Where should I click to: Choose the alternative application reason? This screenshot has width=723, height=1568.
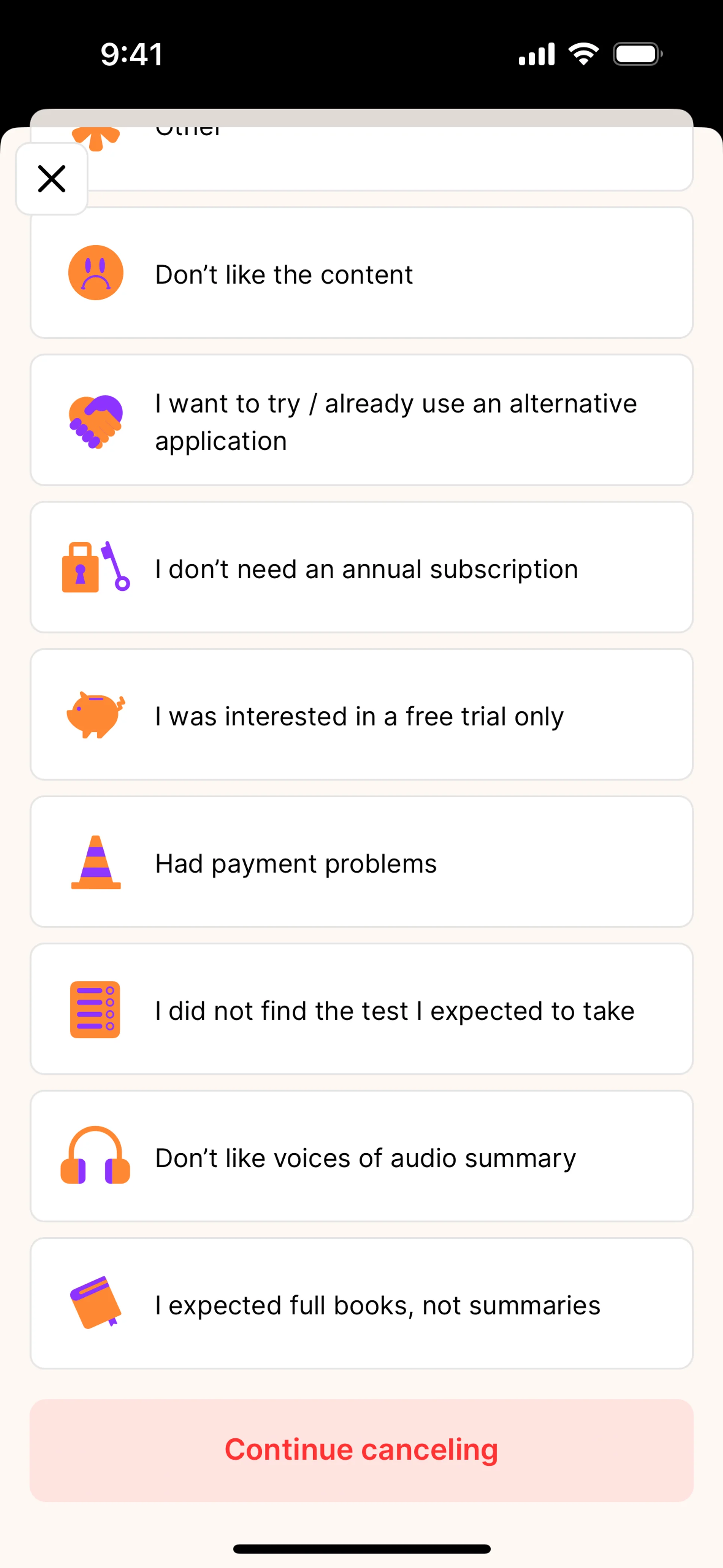[x=361, y=420]
